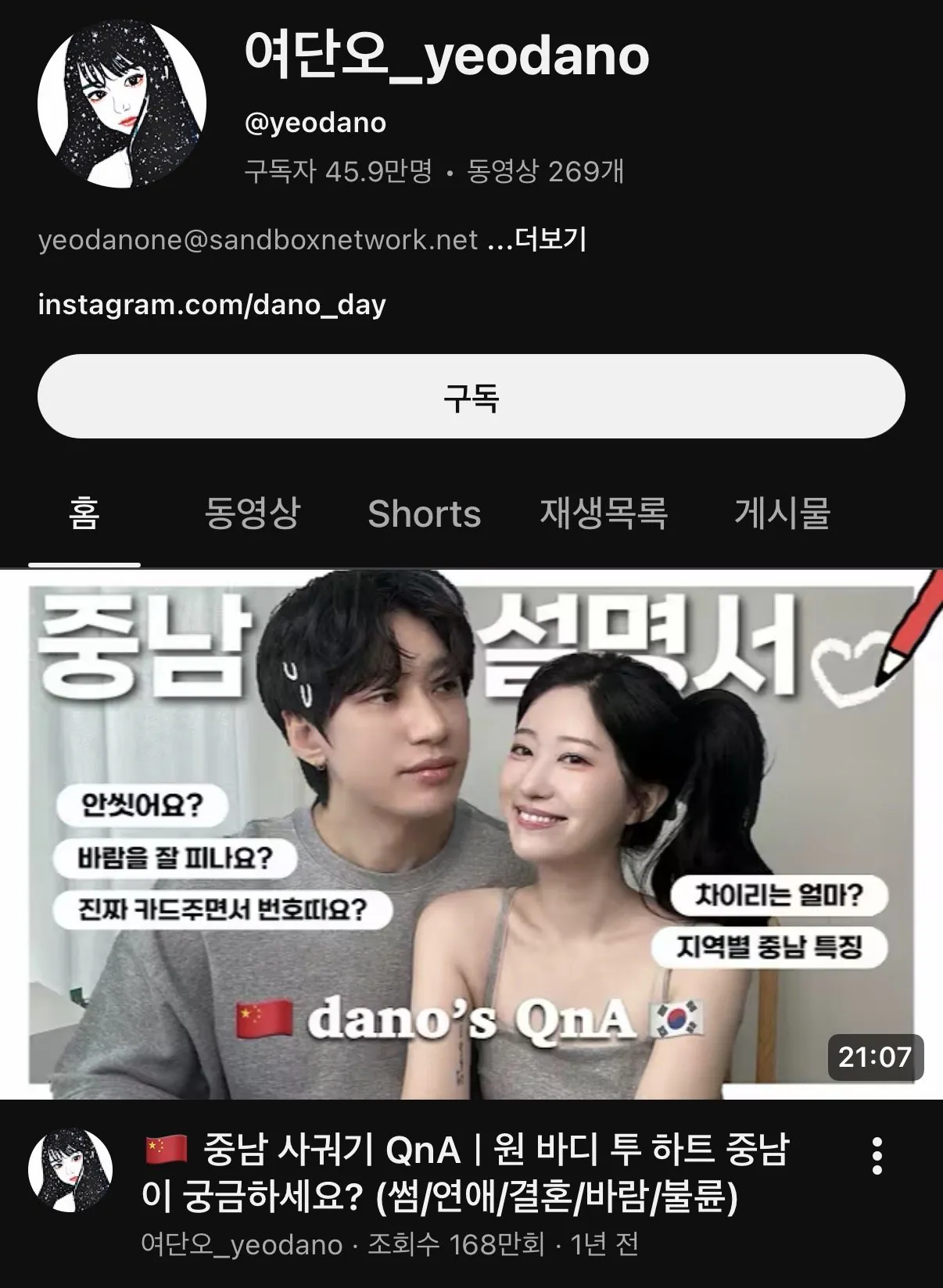
Task: Tap the channel avatar beside the video title
Action: click(70, 1170)
